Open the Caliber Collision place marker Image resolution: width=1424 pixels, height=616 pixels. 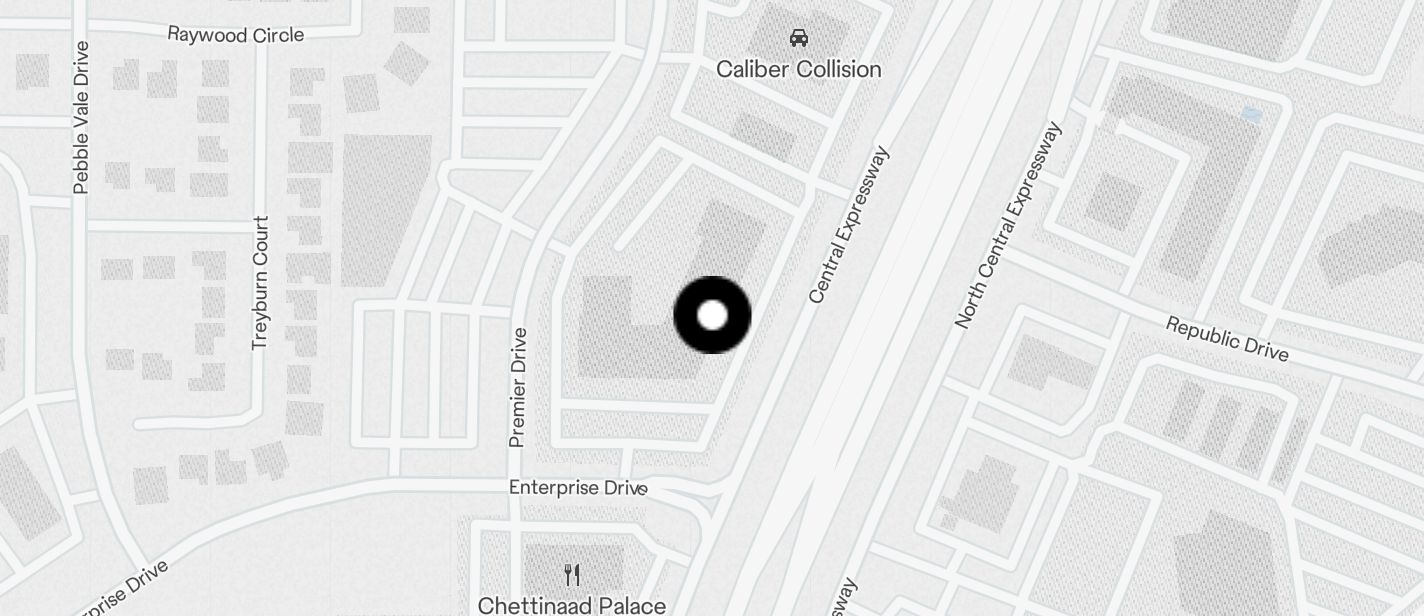798,39
